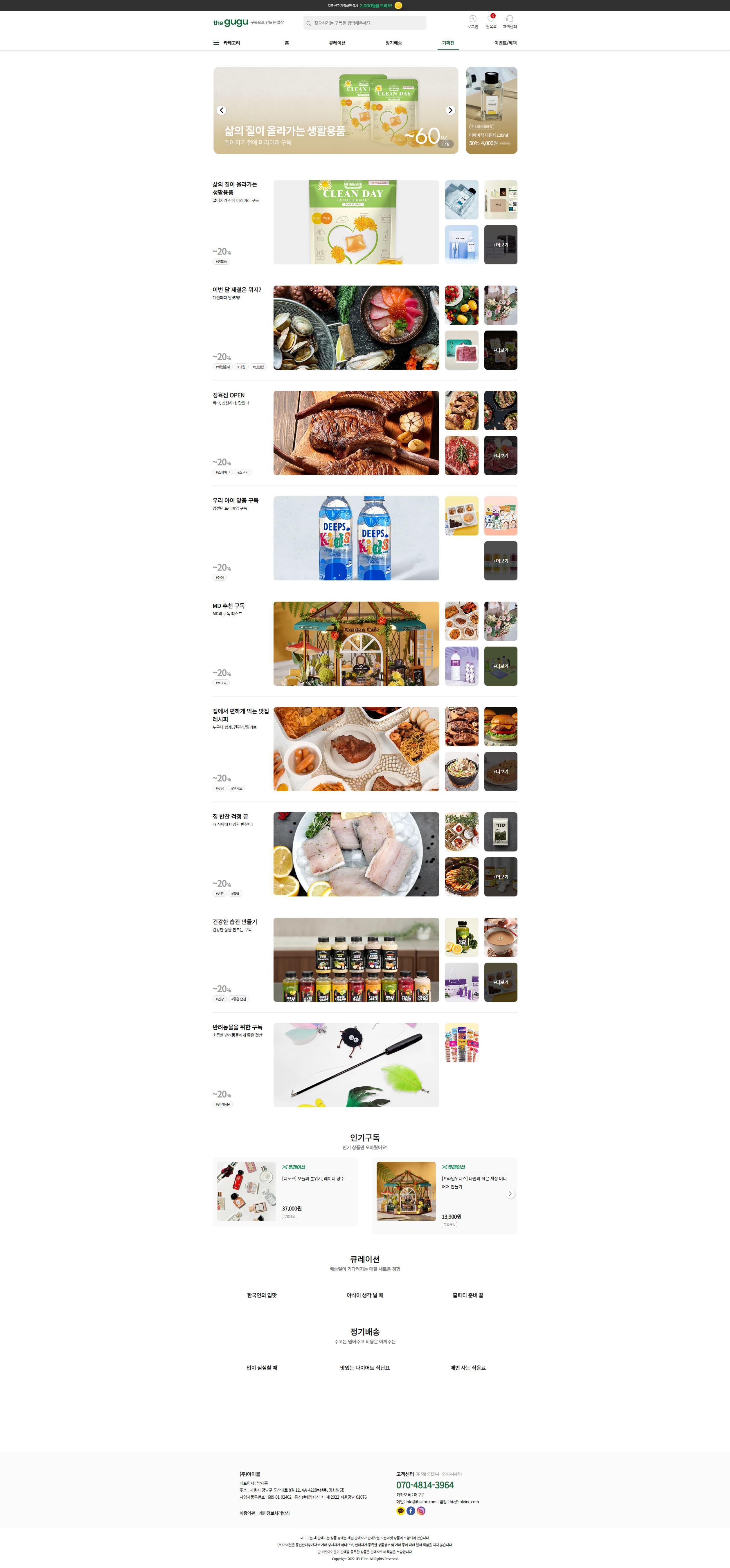Tap the search field for subscriptions
Viewport: 730px width, 1568px height.
click(365, 23)
